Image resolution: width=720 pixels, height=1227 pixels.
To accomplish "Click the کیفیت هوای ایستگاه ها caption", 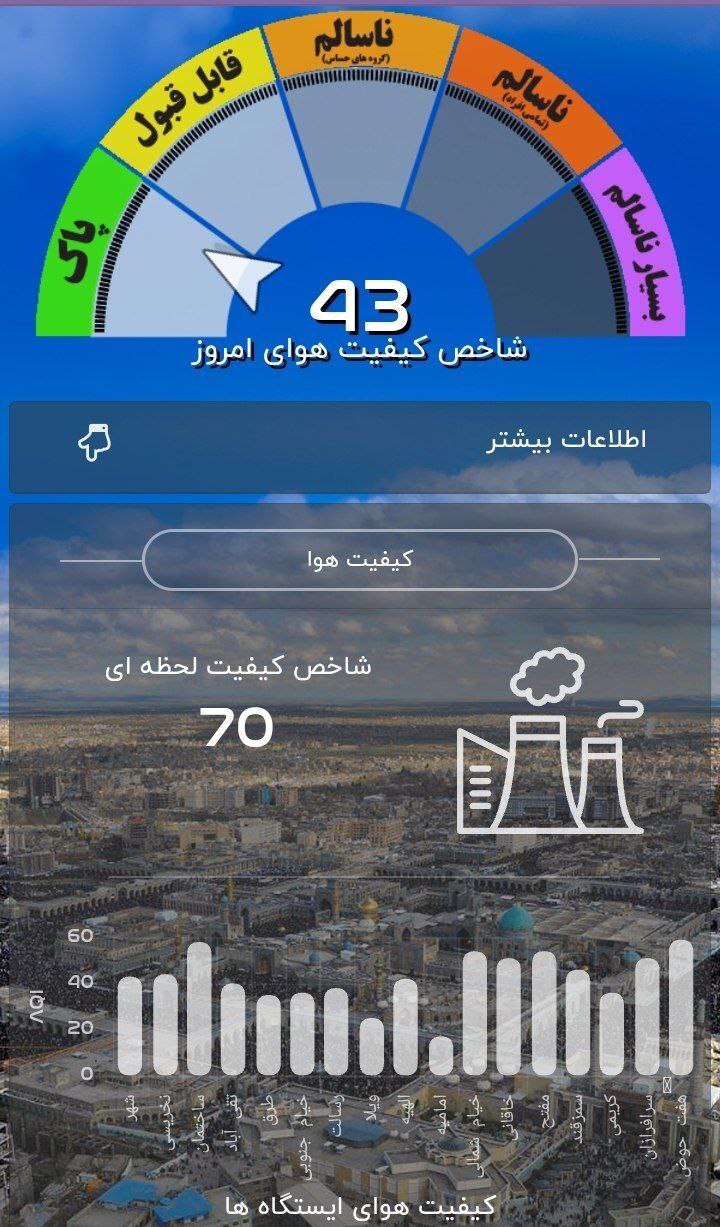I will 360,1205.
